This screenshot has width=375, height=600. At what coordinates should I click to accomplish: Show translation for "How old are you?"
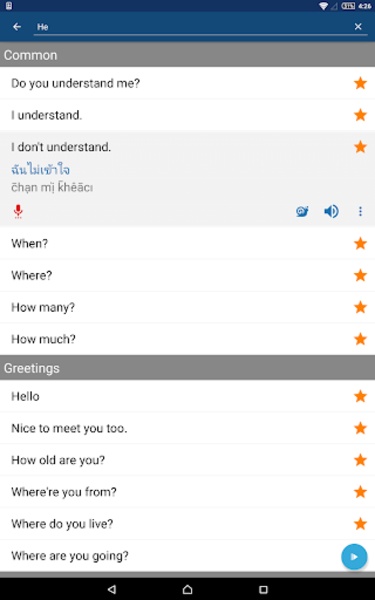click(188, 460)
